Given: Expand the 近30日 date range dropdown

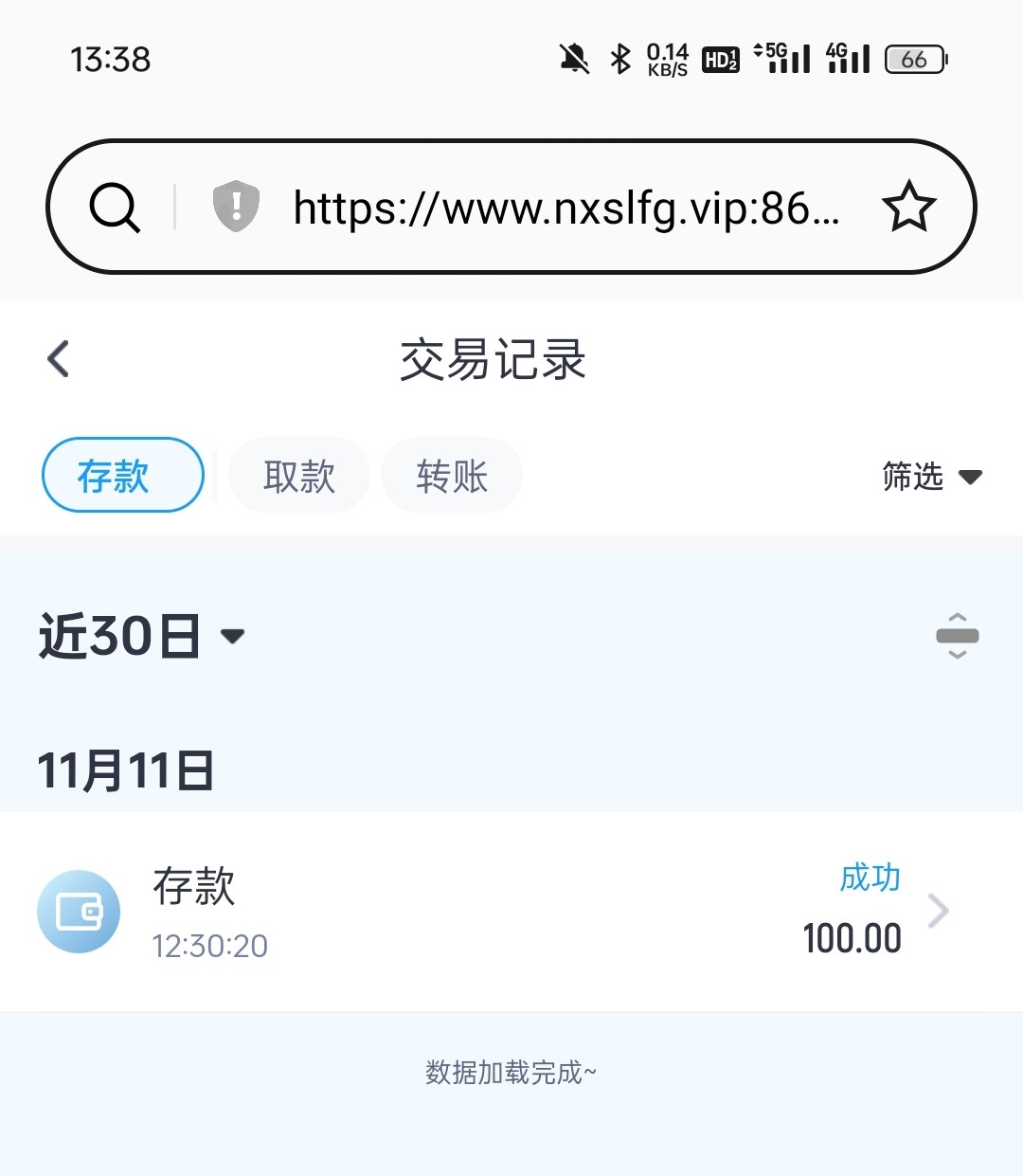Looking at the screenshot, I should pos(142,636).
